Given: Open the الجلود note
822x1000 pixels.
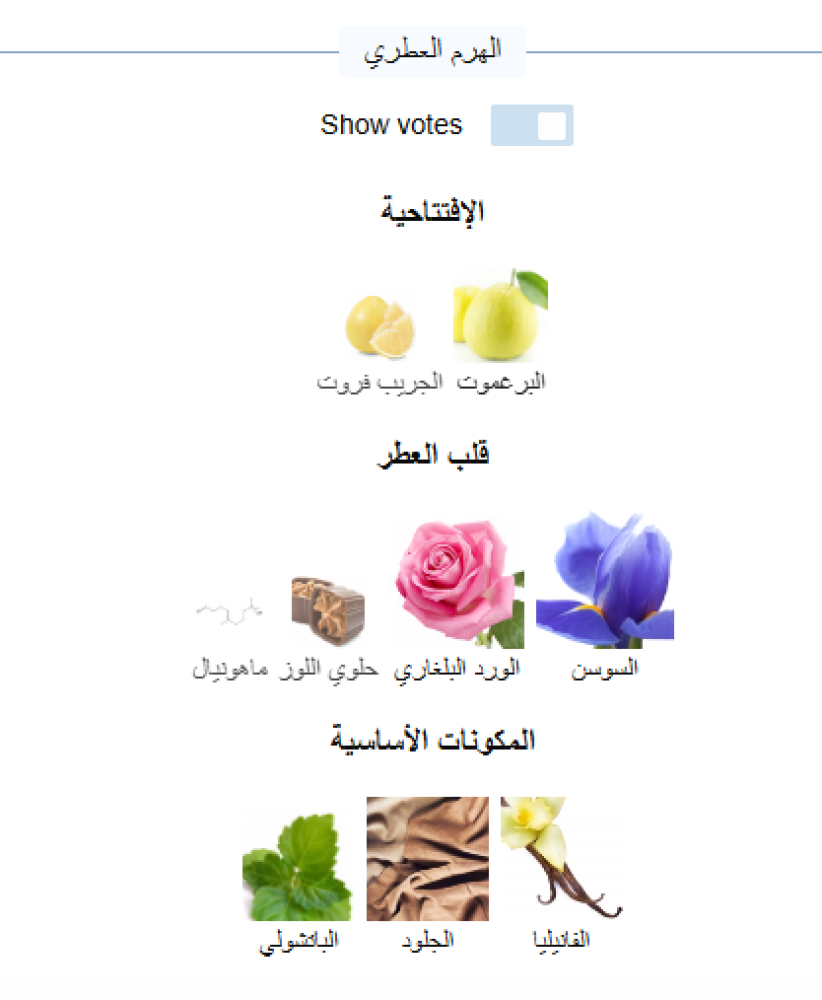Looking at the screenshot, I should [427, 858].
